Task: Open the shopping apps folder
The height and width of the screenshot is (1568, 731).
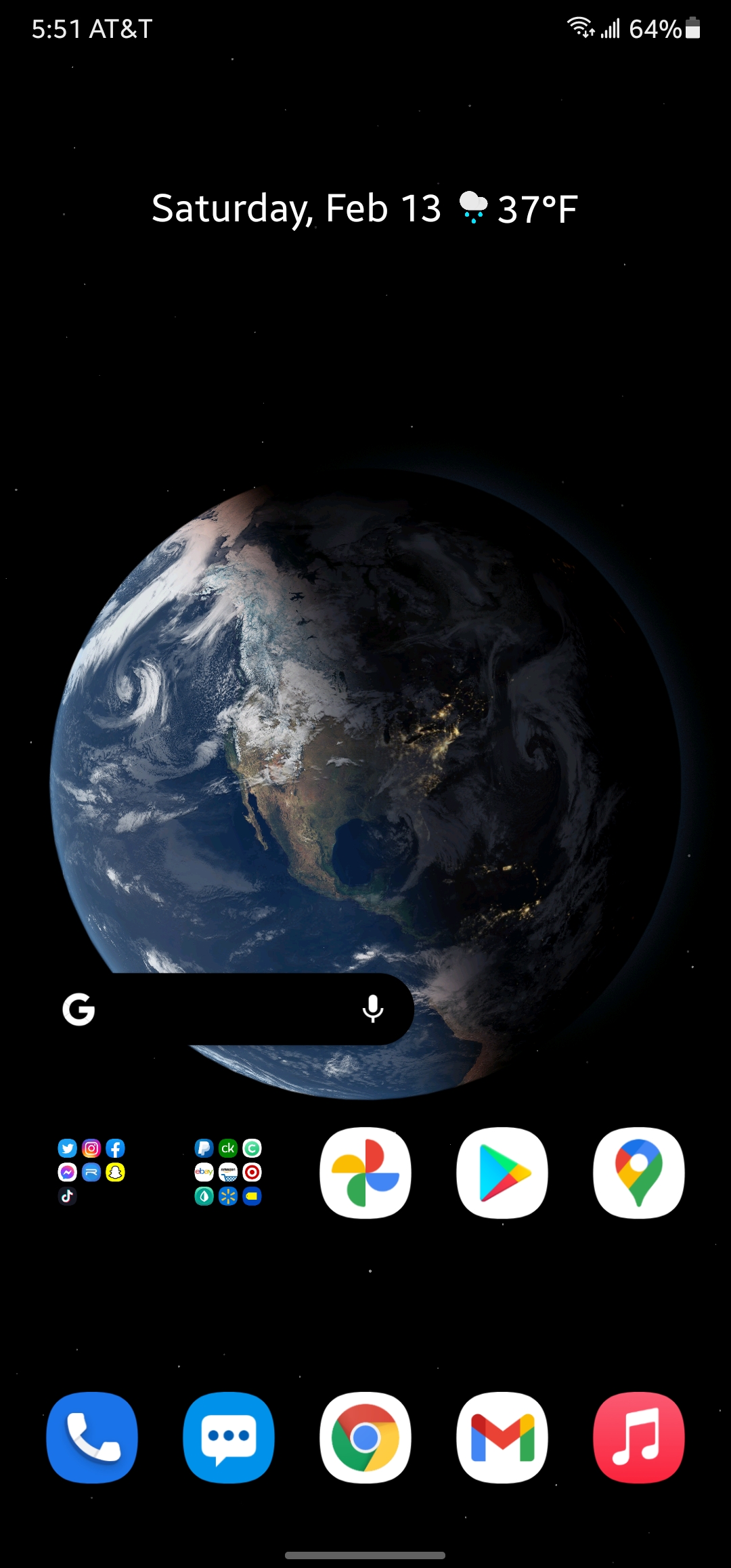Action: pos(227,1173)
